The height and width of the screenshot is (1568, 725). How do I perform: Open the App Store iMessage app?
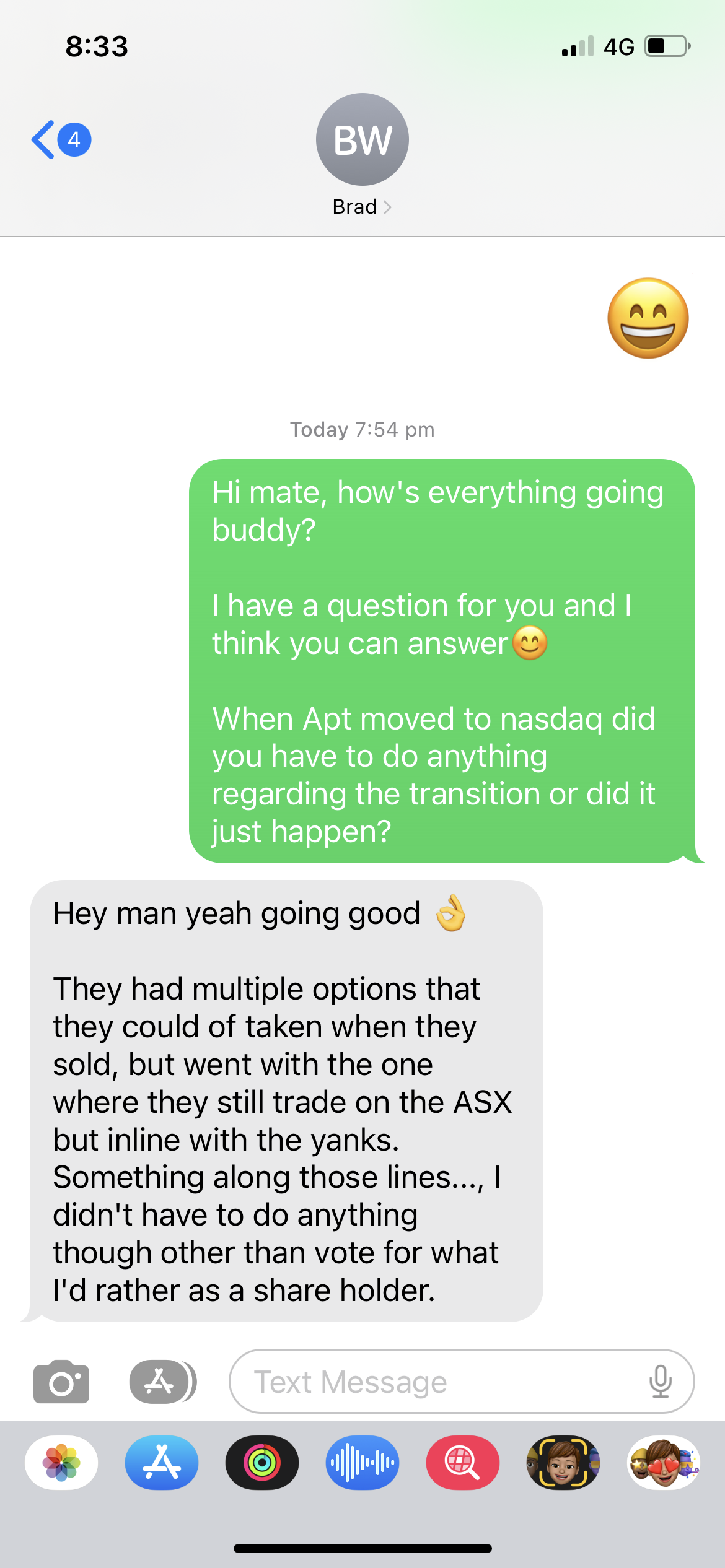(162, 1463)
